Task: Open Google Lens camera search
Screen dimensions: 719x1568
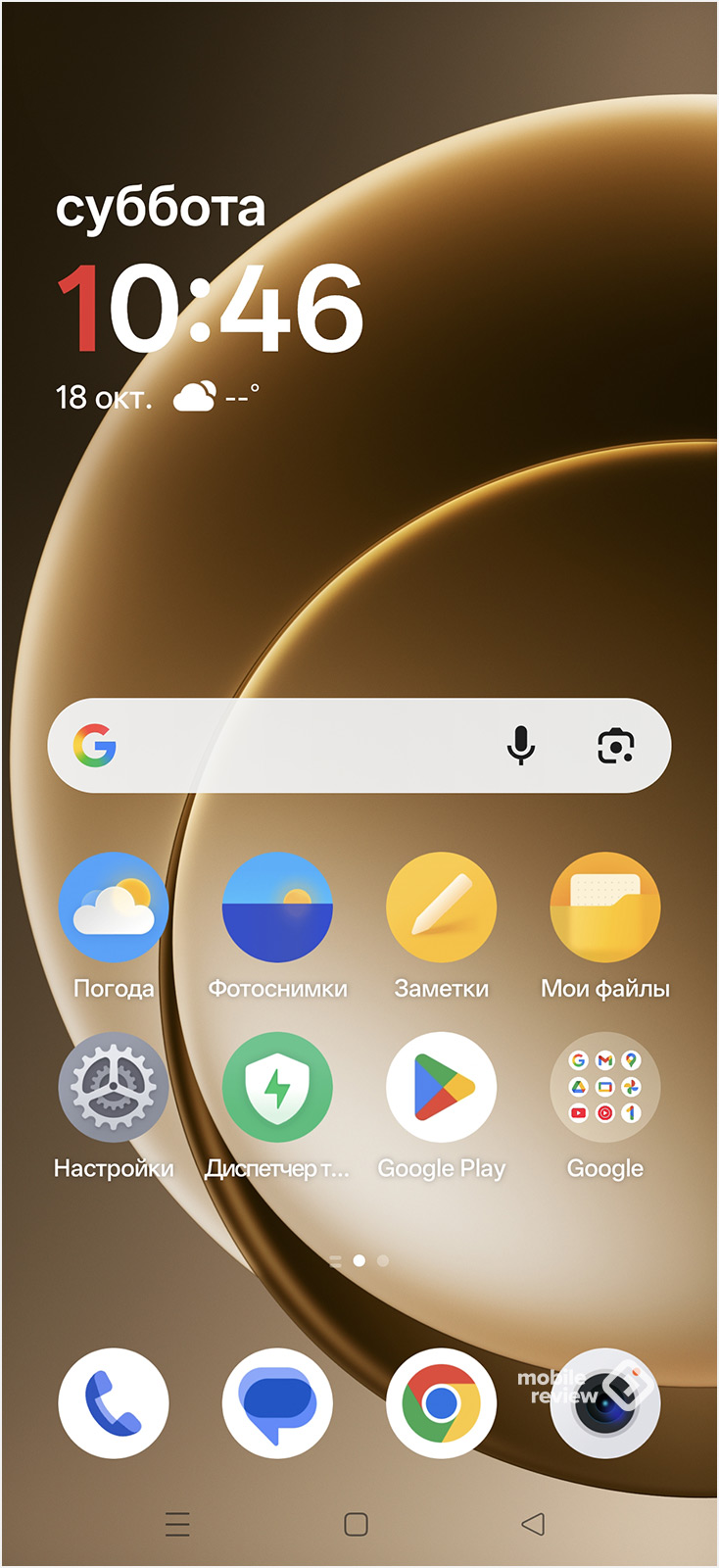Action: (616, 746)
